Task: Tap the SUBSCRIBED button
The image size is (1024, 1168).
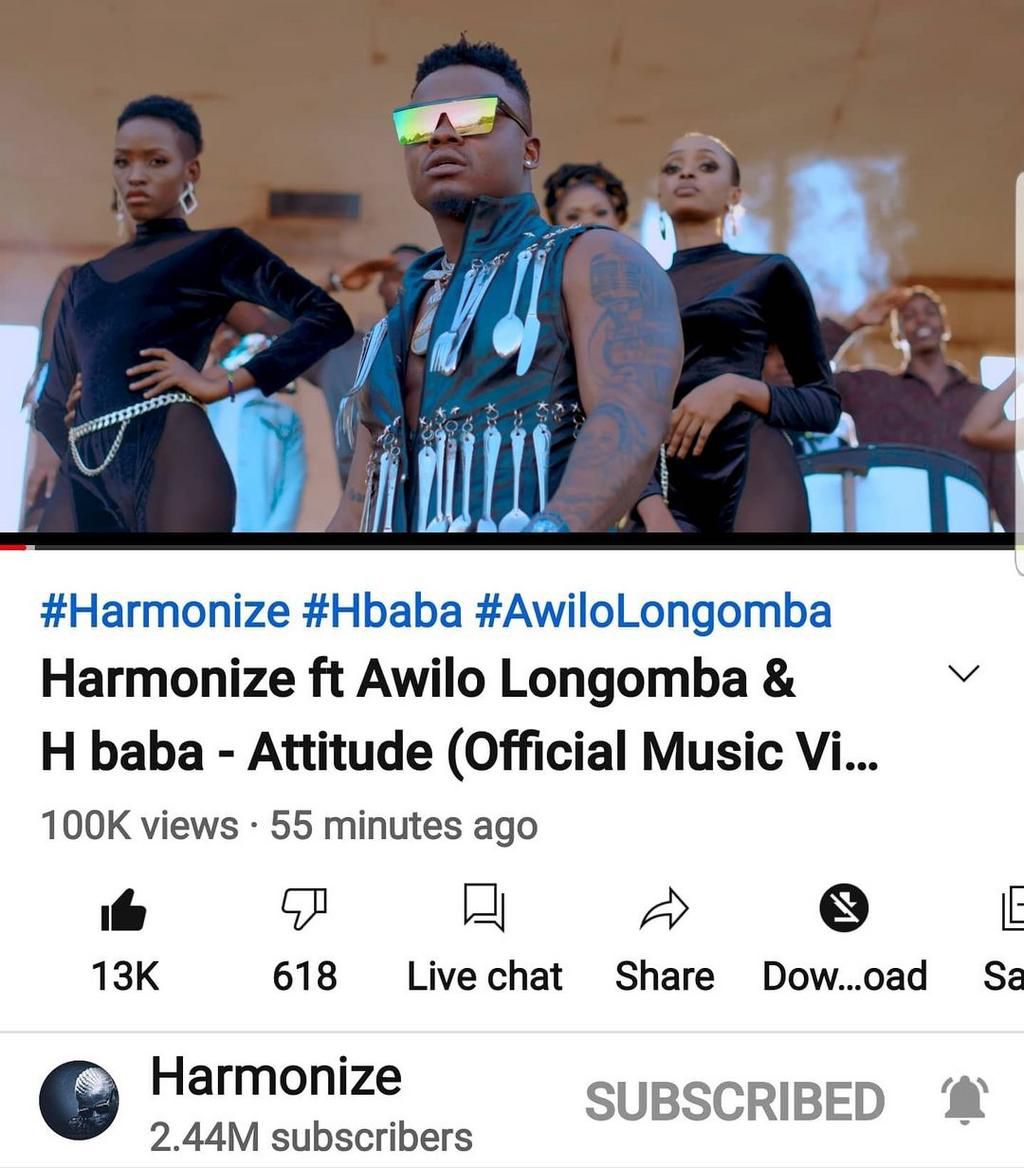Action: pos(735,1101)
